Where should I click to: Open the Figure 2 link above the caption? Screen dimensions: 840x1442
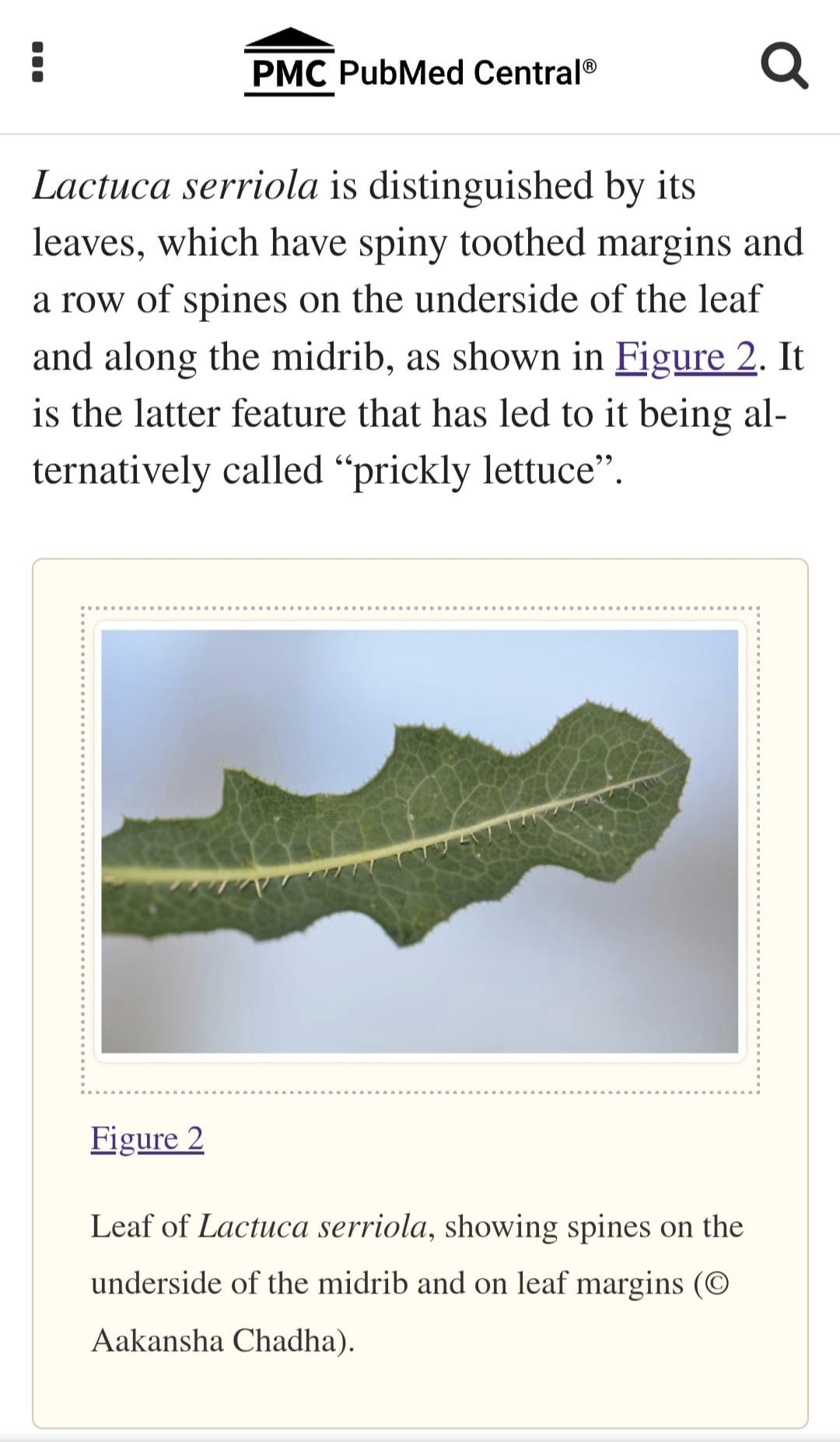147,1138
